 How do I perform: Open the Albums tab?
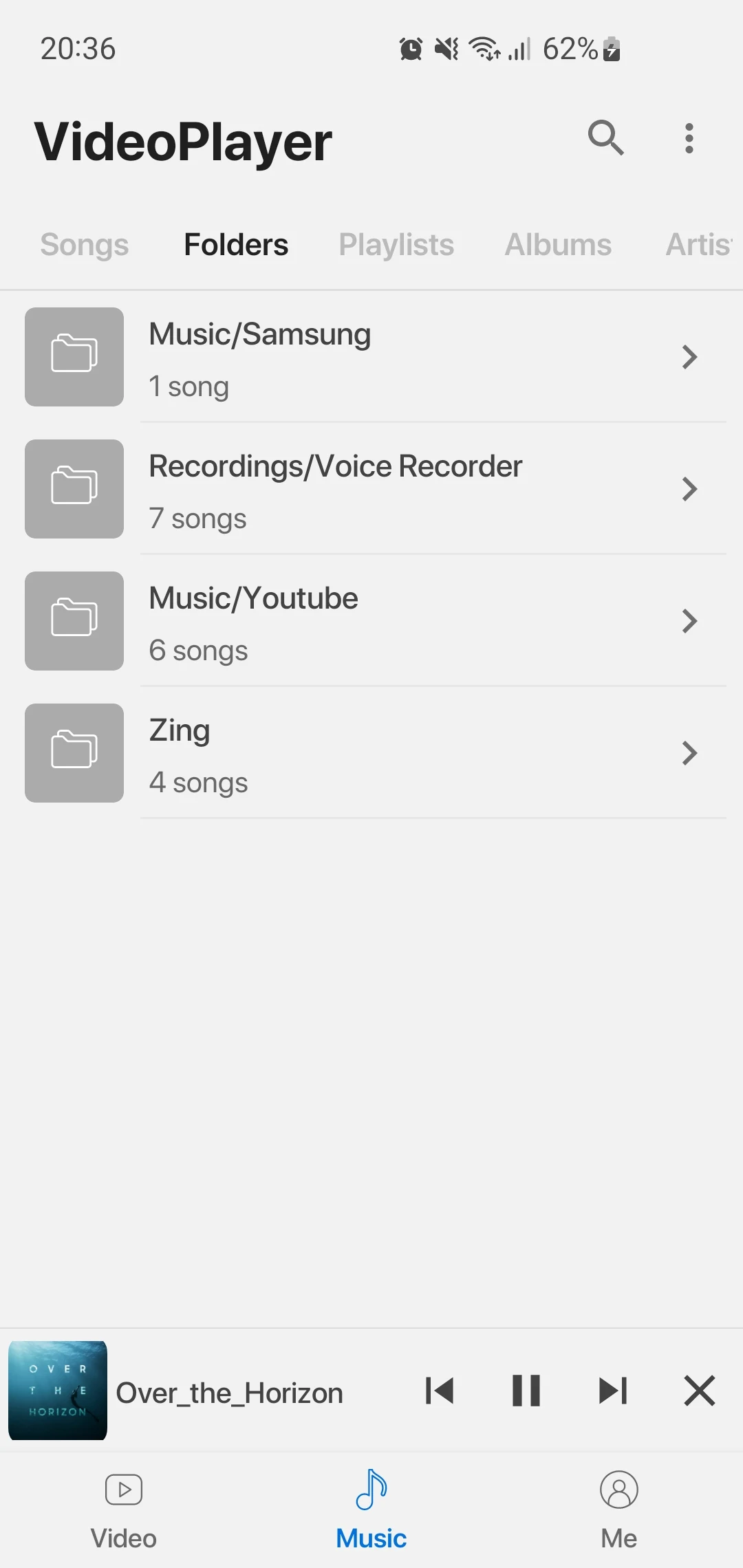(x=558, y=244)
